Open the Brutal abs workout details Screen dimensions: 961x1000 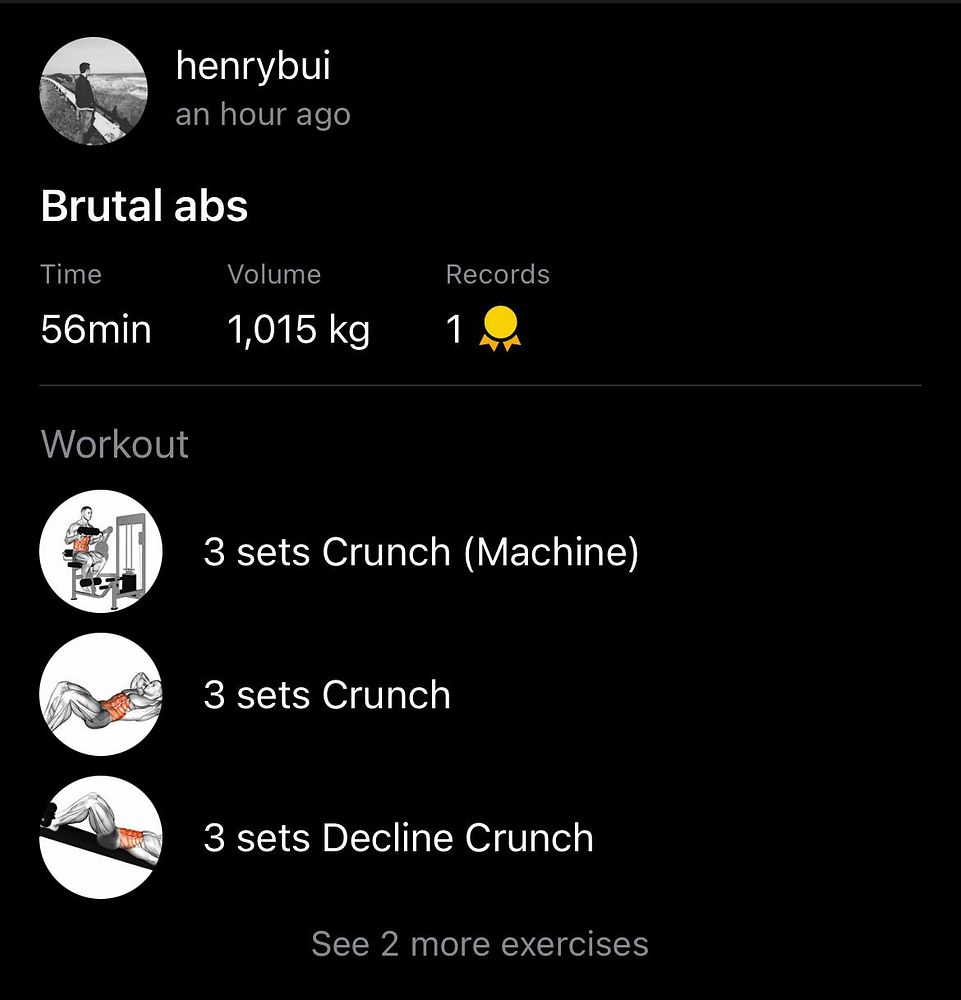[x=144, y=206]
